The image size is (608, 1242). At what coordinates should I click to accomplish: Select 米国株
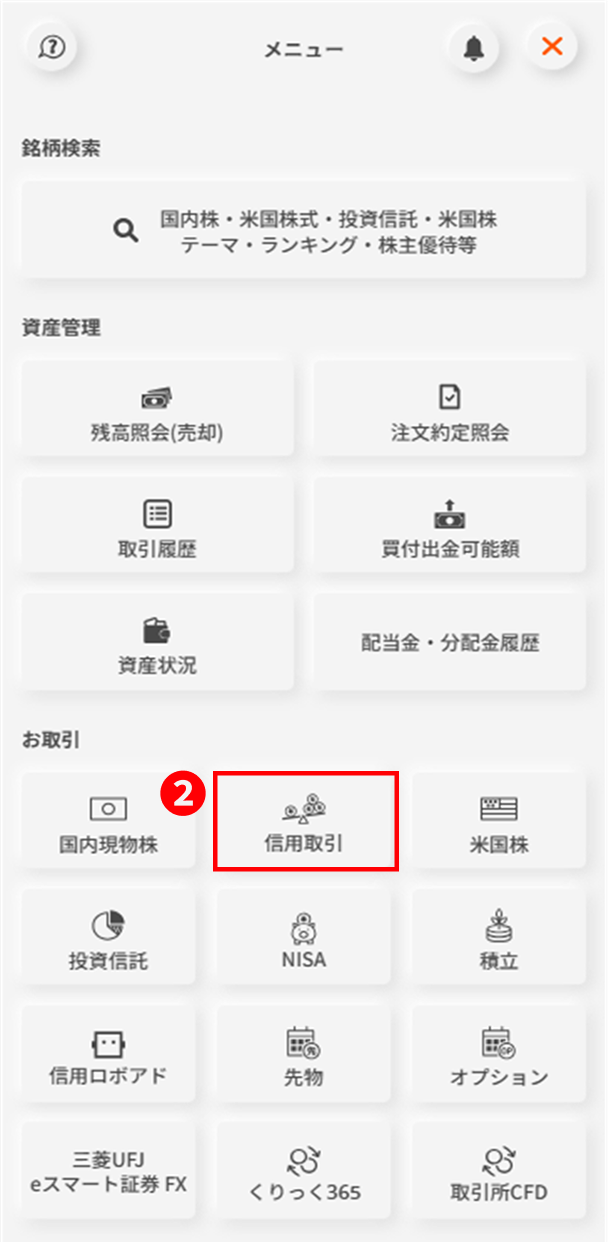[499, 821]
